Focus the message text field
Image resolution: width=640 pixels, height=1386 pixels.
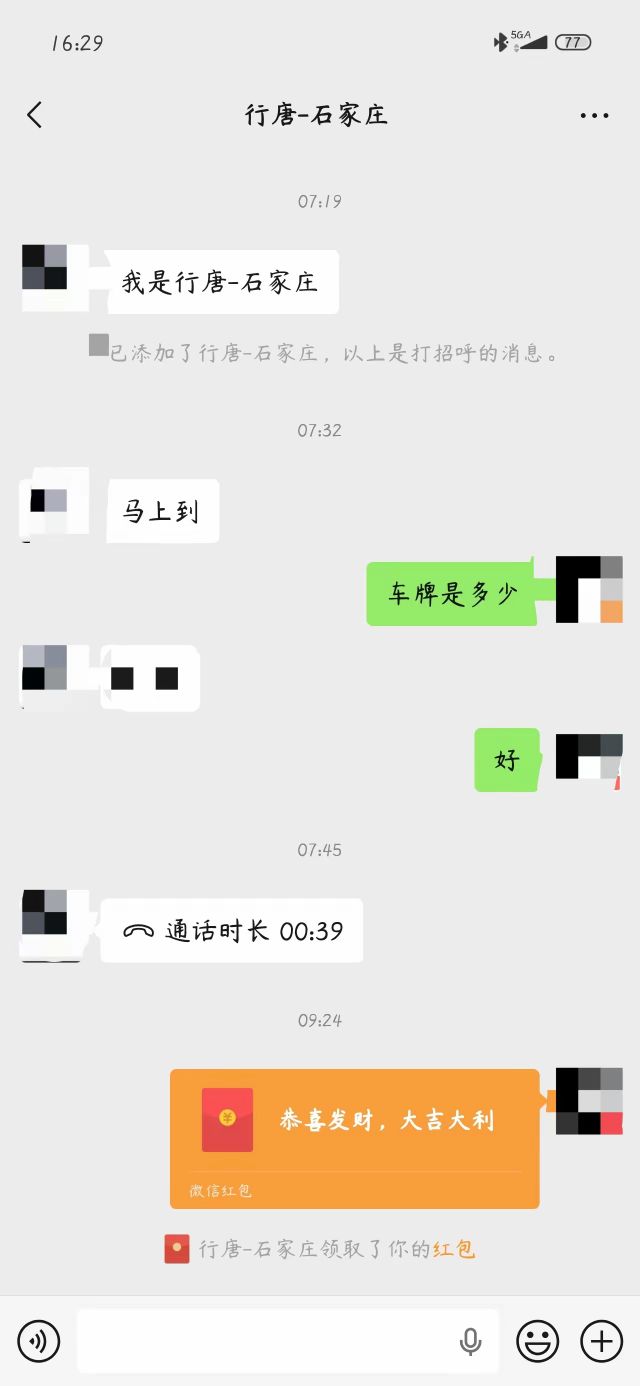[x=265, y=1341]
